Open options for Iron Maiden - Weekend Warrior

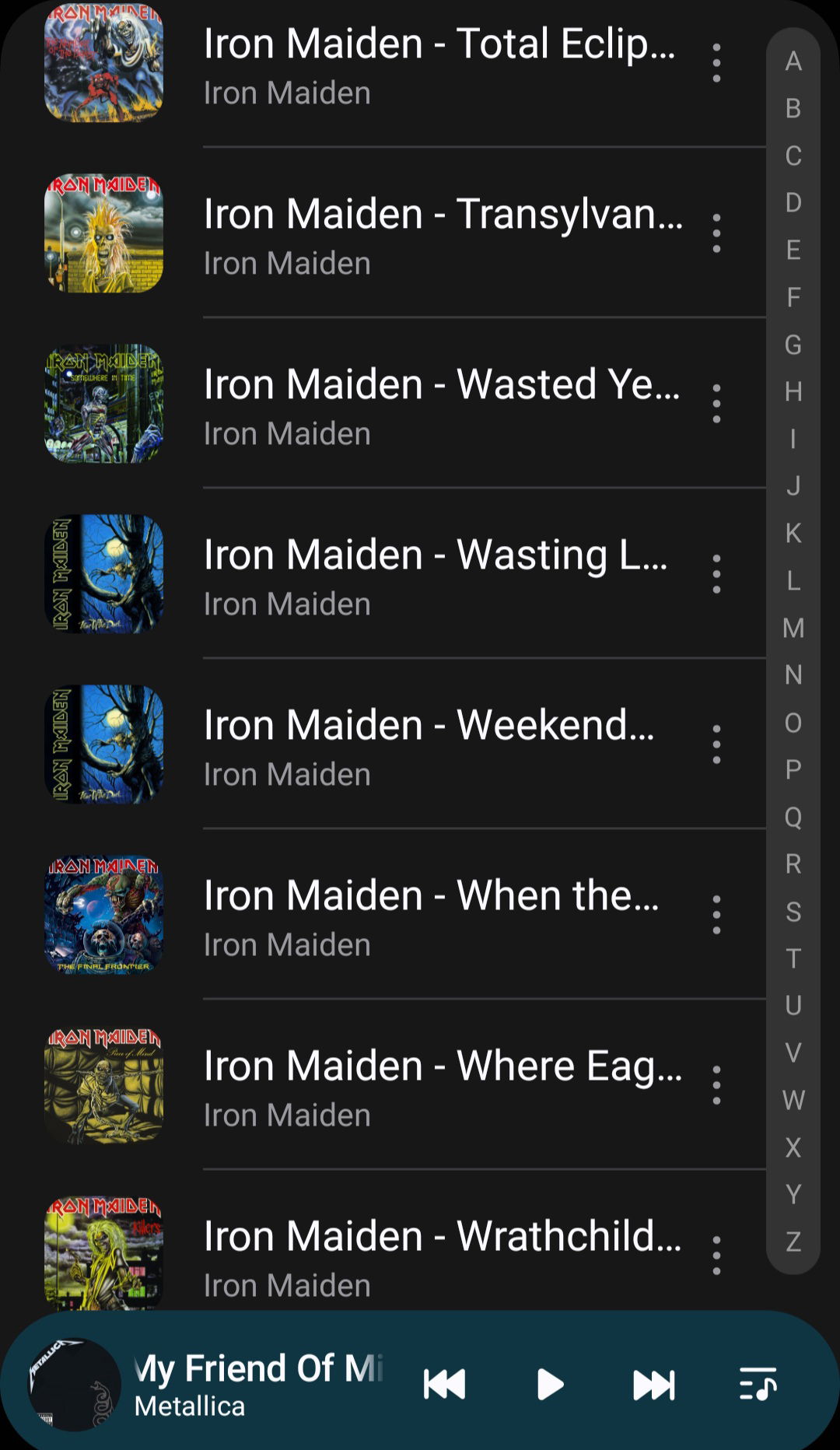[x=716, y=744]
